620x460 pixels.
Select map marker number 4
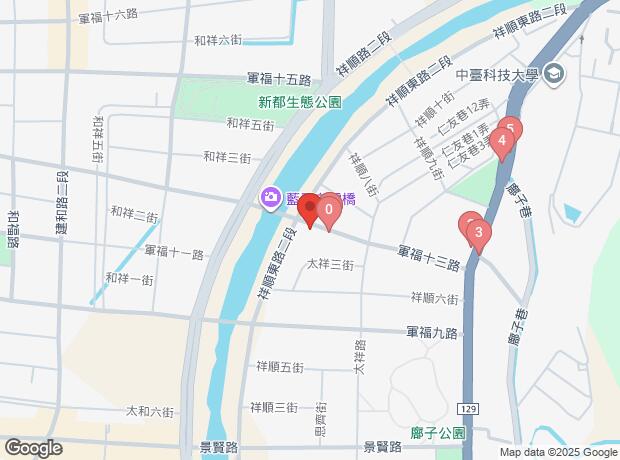pos(503,142)
